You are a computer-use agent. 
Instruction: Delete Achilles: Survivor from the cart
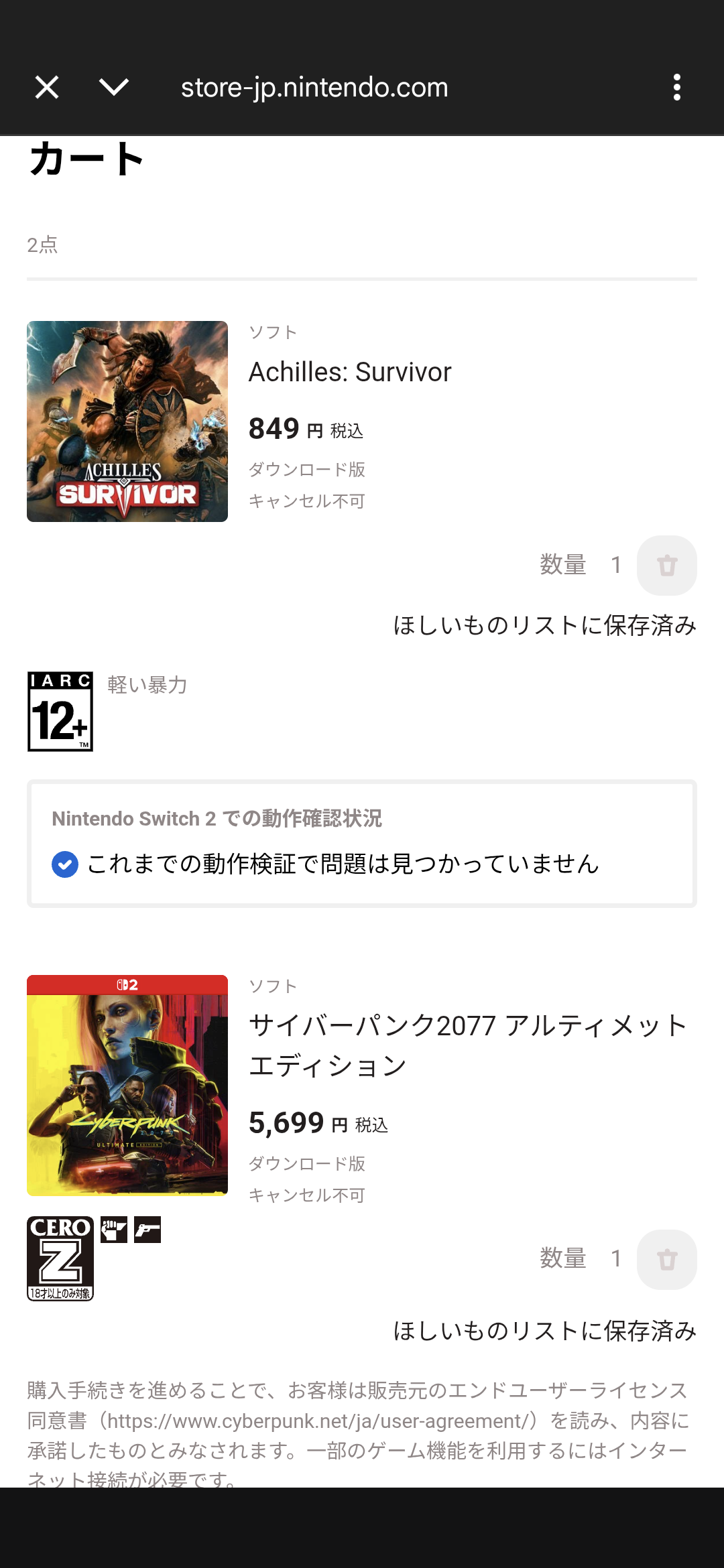tap(666, 566)
